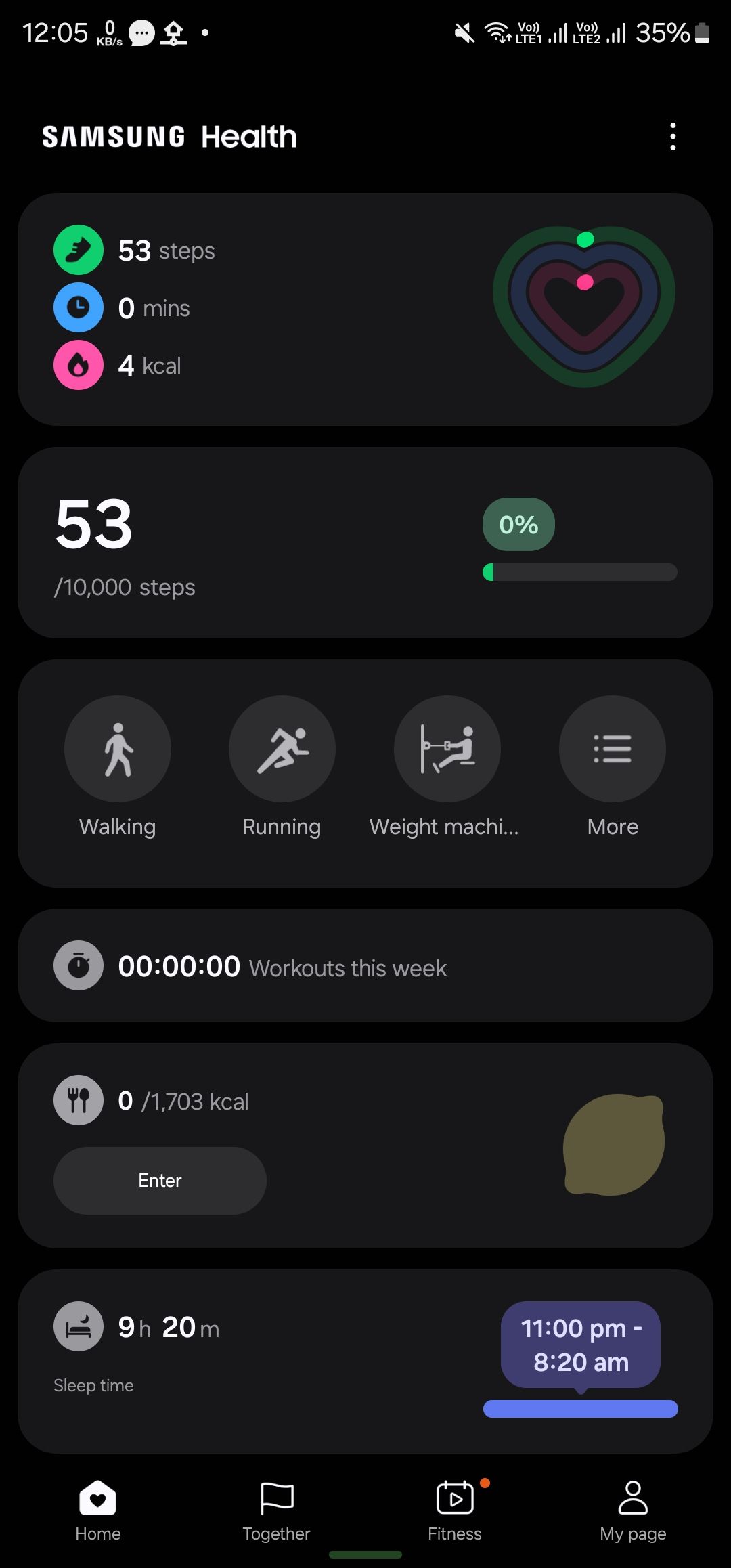This screenshot has width=731, height=1568.
Task: Open the Weight machine workout
Action: click(447, 748)
